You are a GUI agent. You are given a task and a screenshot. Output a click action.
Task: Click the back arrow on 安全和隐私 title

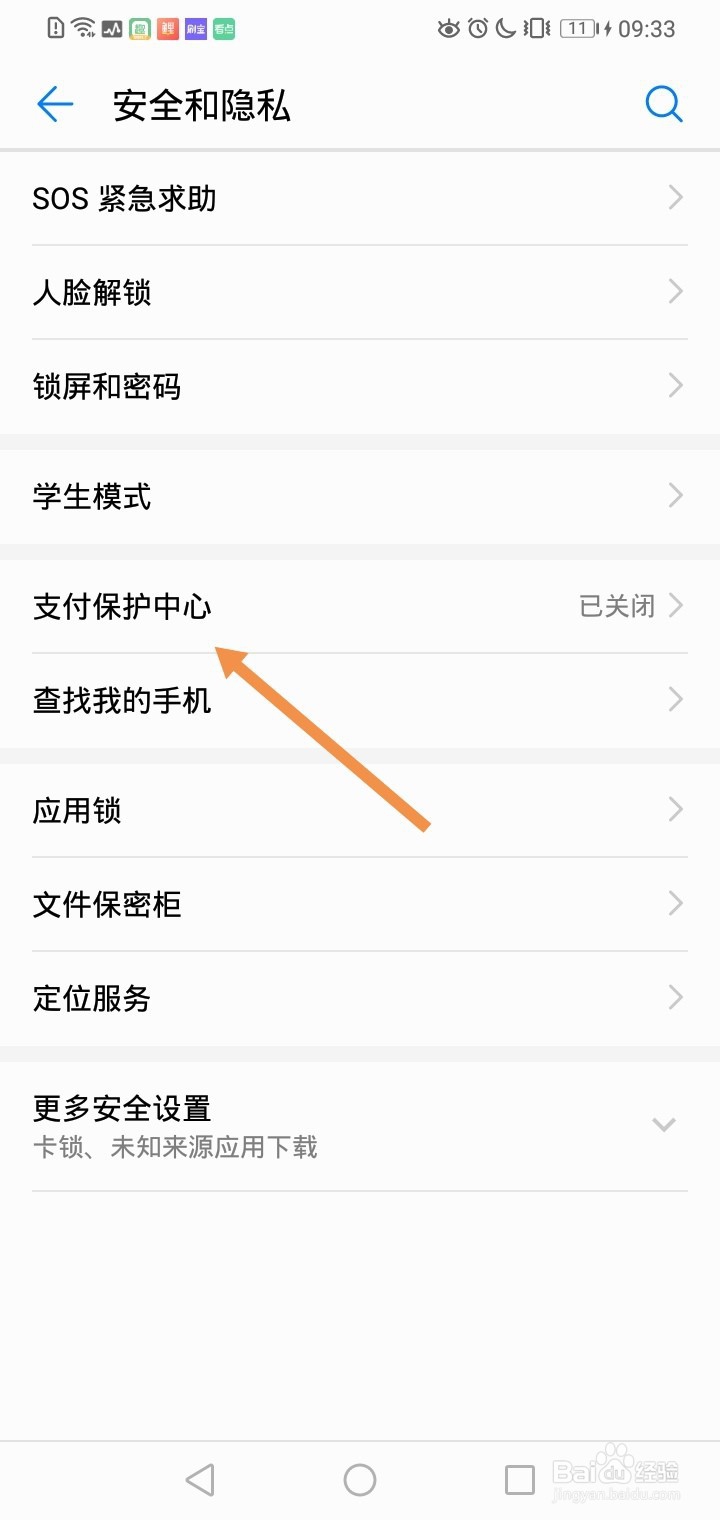[x=54, y=104]
